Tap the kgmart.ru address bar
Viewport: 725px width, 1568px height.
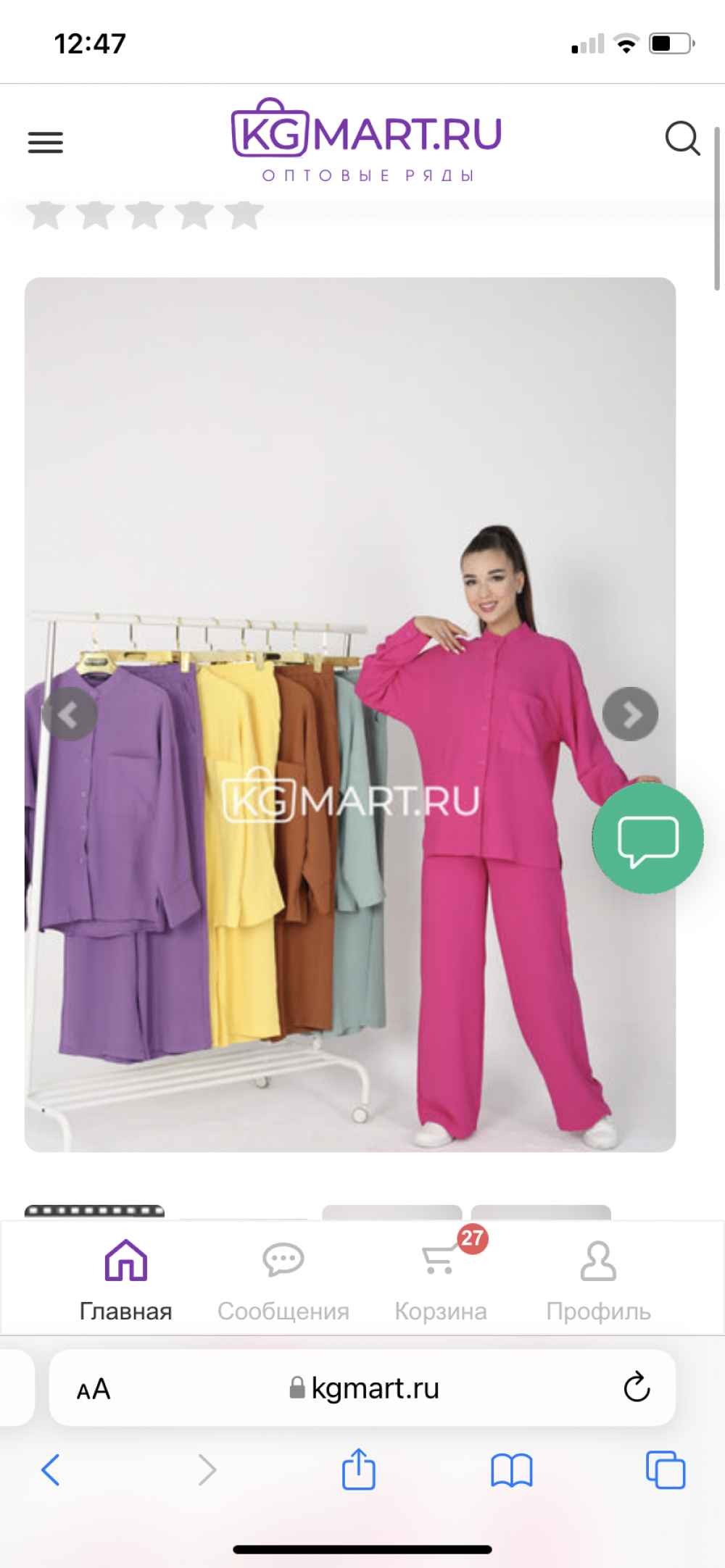362,1388
